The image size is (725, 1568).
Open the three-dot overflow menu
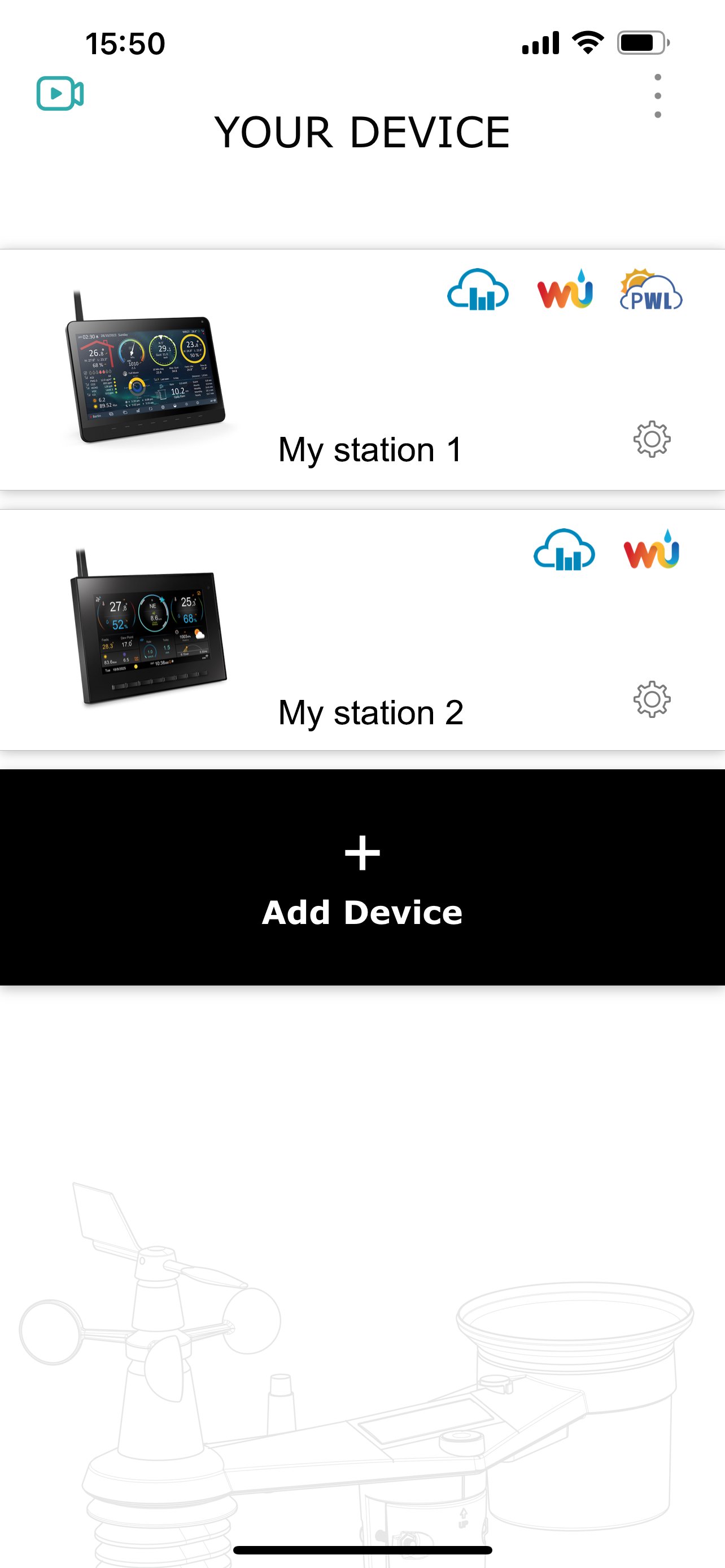click(657, 96)
